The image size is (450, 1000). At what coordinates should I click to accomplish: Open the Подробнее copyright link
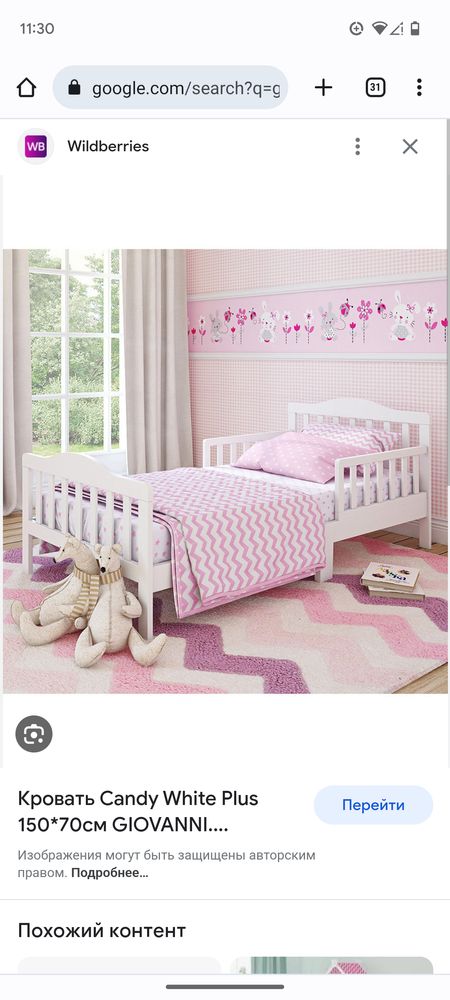pyautogui.click(x=110, y=873)
